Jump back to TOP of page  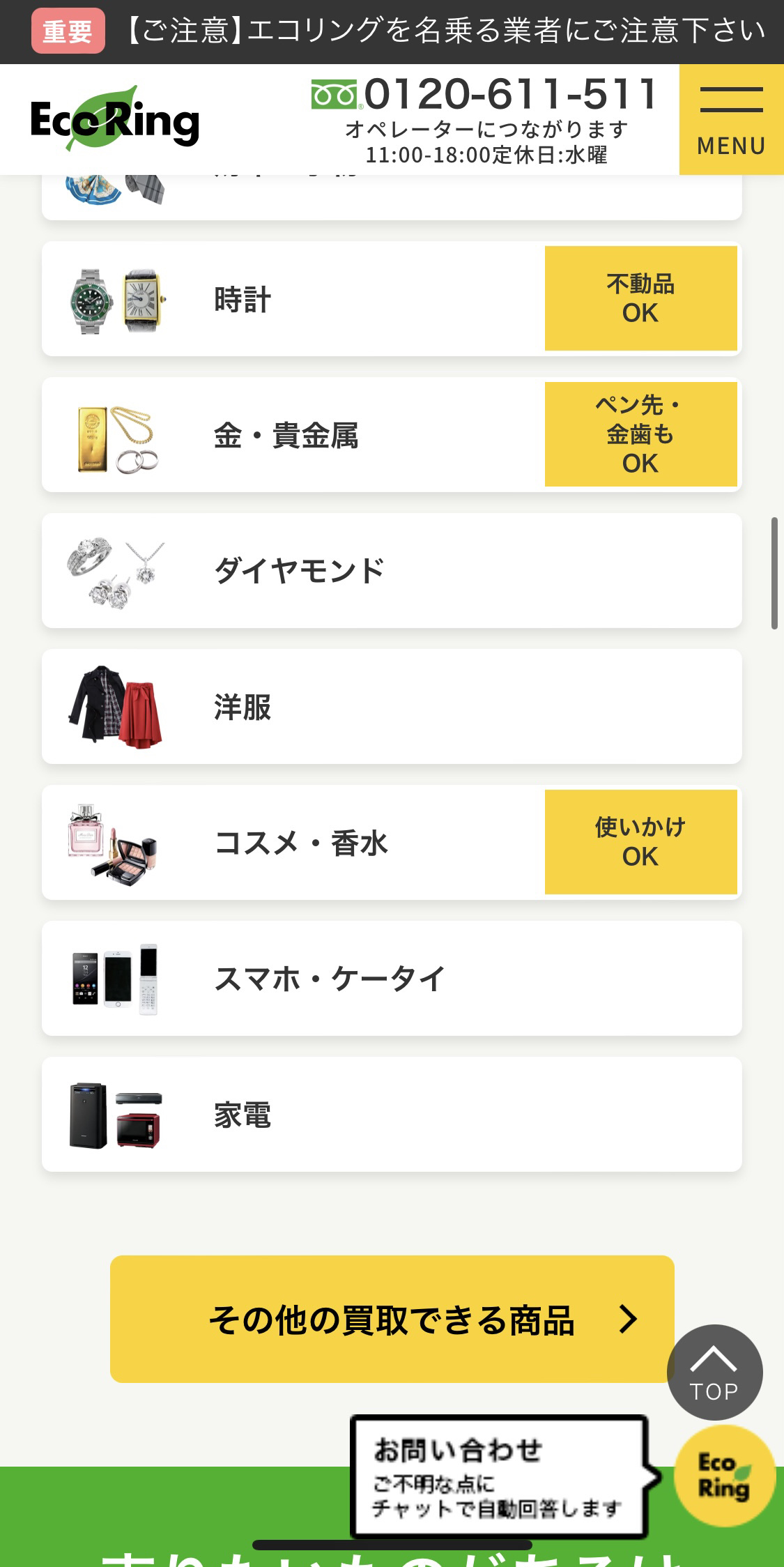click(714, 1373)
